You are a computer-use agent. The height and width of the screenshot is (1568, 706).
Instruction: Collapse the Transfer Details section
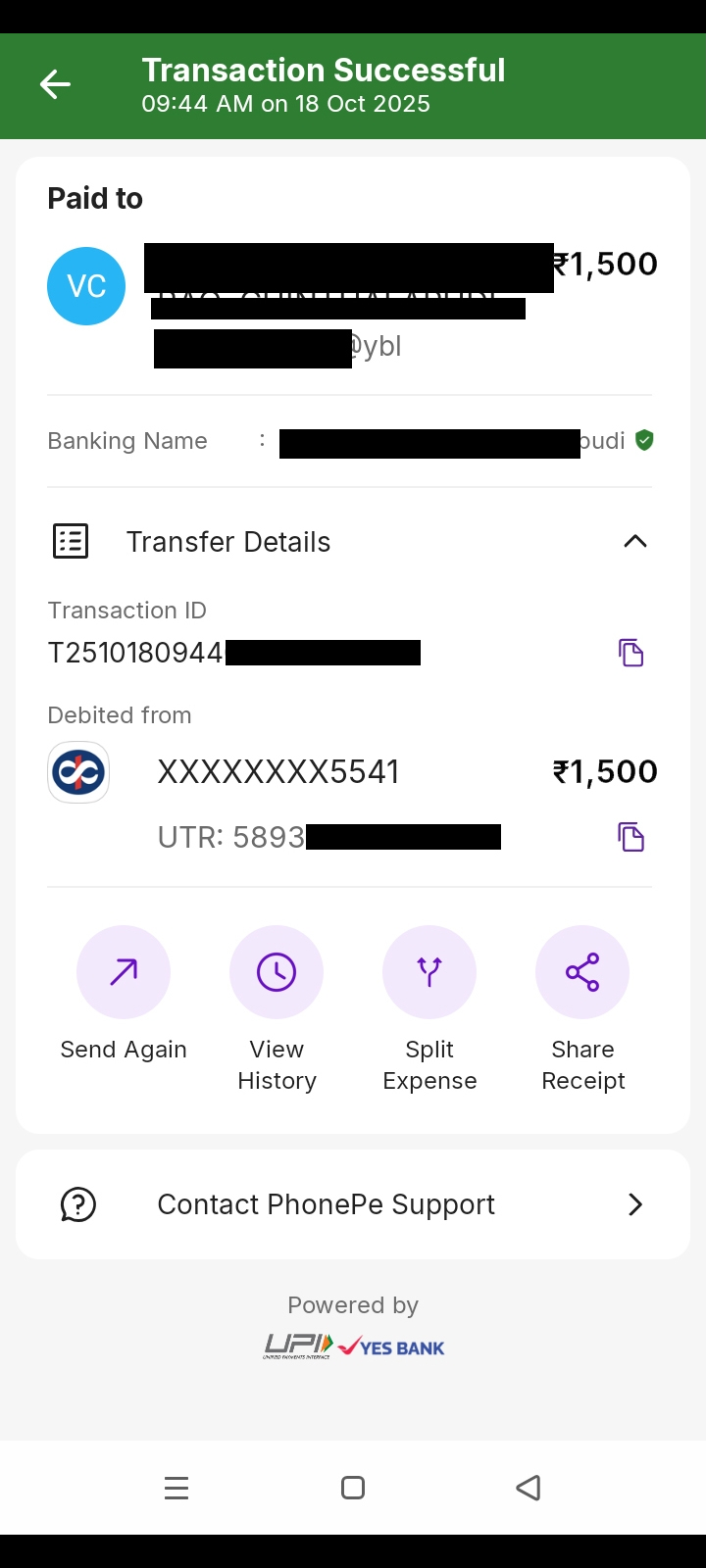(634, 541)
